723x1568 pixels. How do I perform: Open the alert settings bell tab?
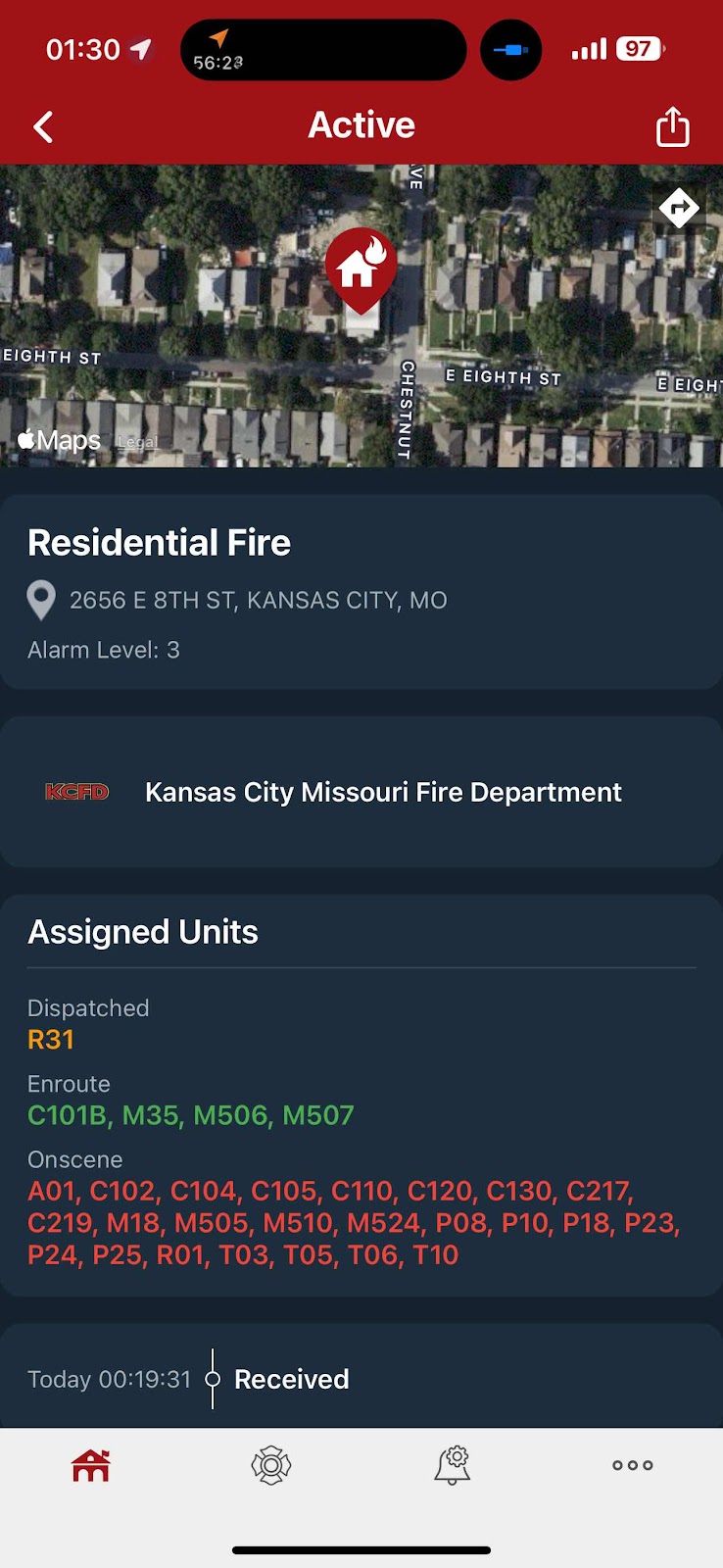453,1466
